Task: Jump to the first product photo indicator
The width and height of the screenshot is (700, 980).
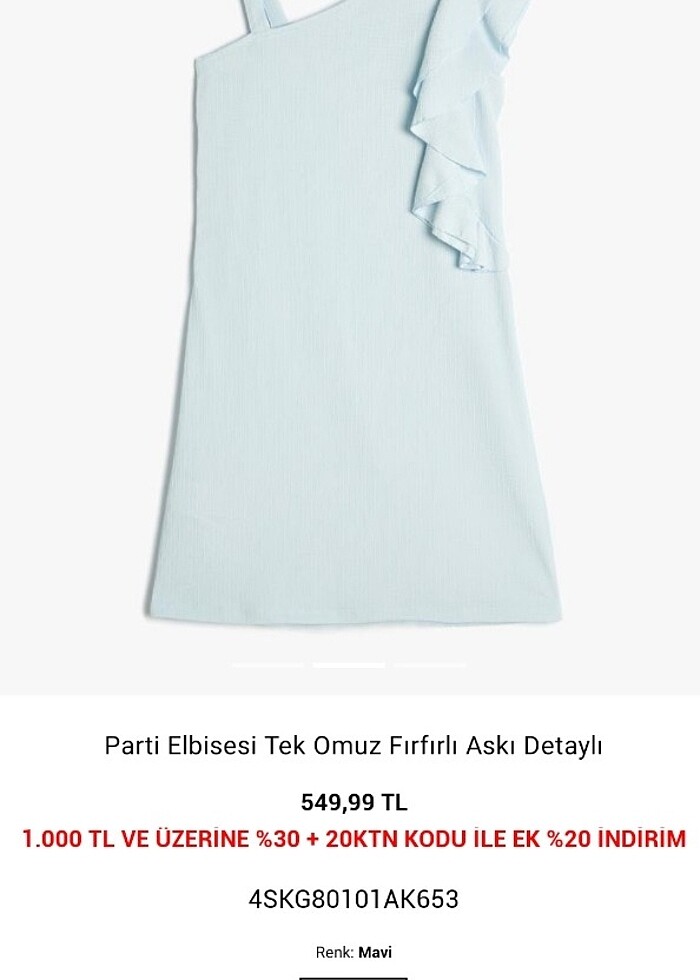Action: click(x=268, y=665)
